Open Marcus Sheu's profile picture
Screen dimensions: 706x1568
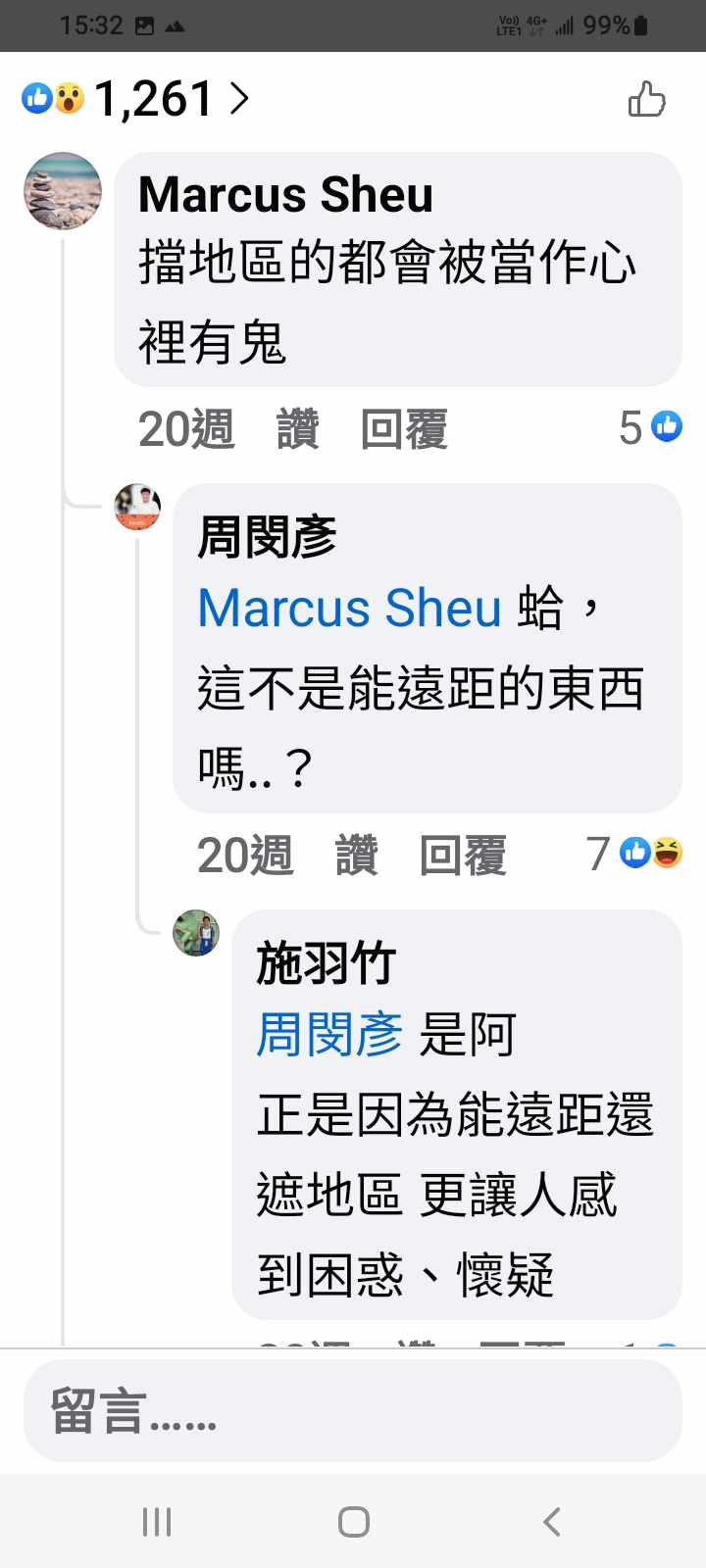tap(63, 191)
